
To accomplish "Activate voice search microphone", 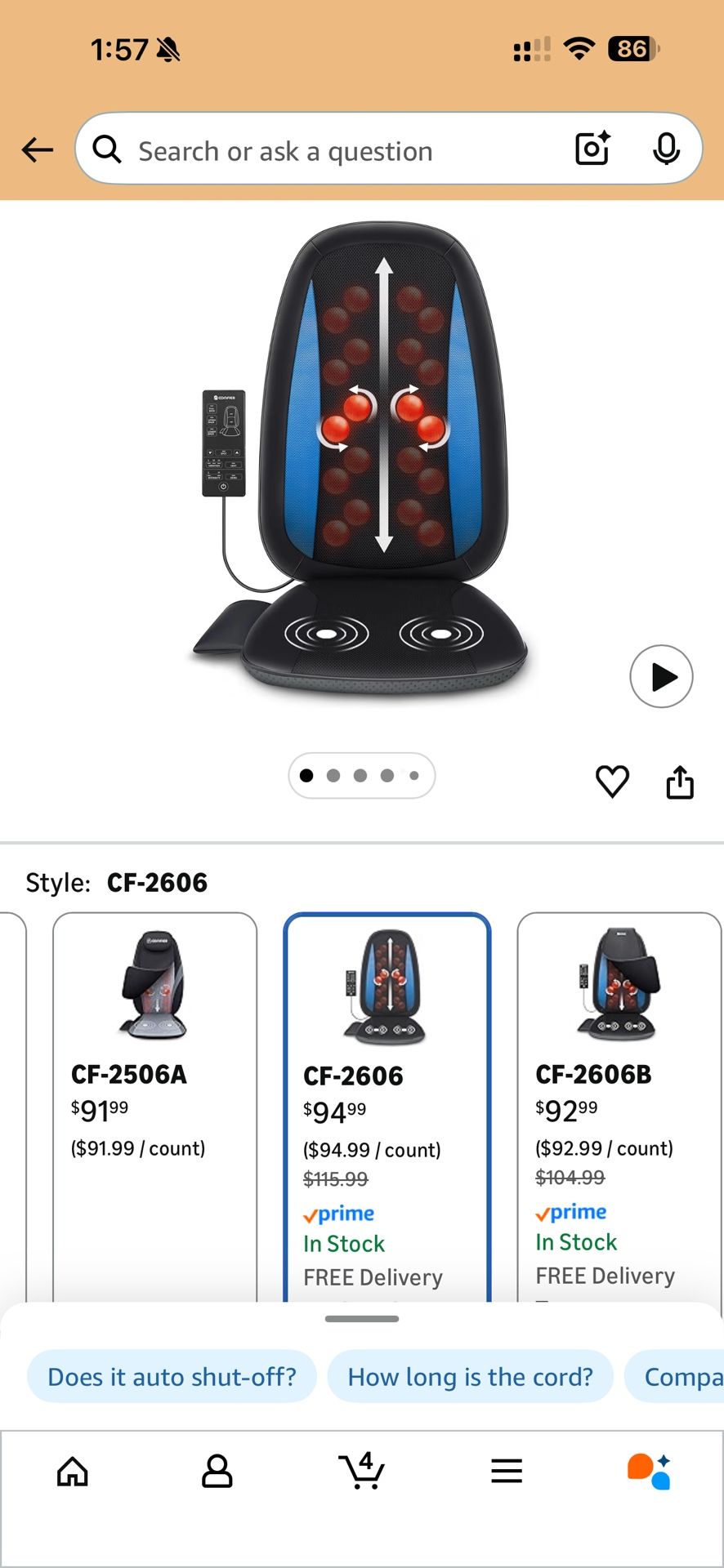I will pyautogui.click(x=667, y=149).
